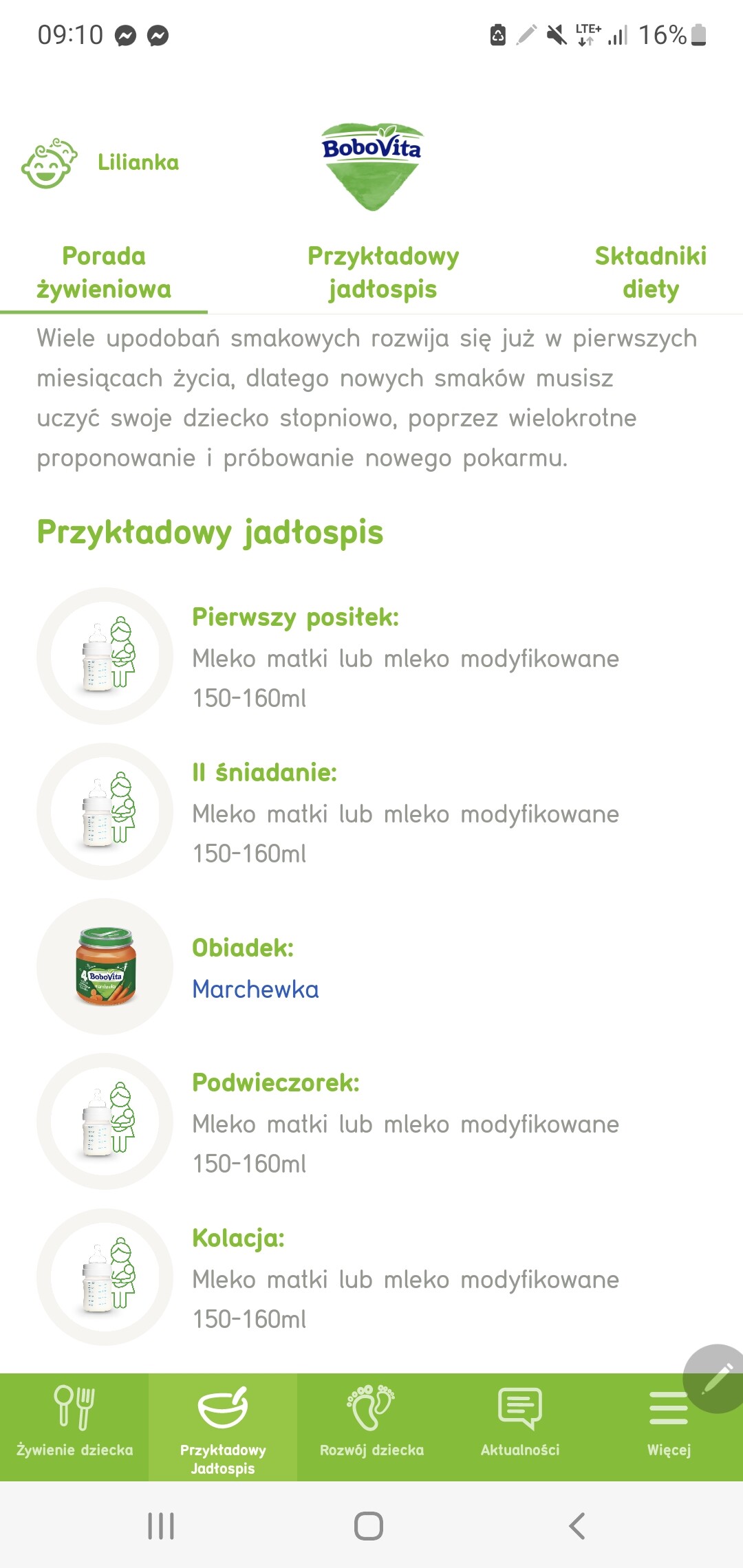Switch to the Składniki diety tab
This screenshot has width=743, height=1568.
[x=650, y=273]
